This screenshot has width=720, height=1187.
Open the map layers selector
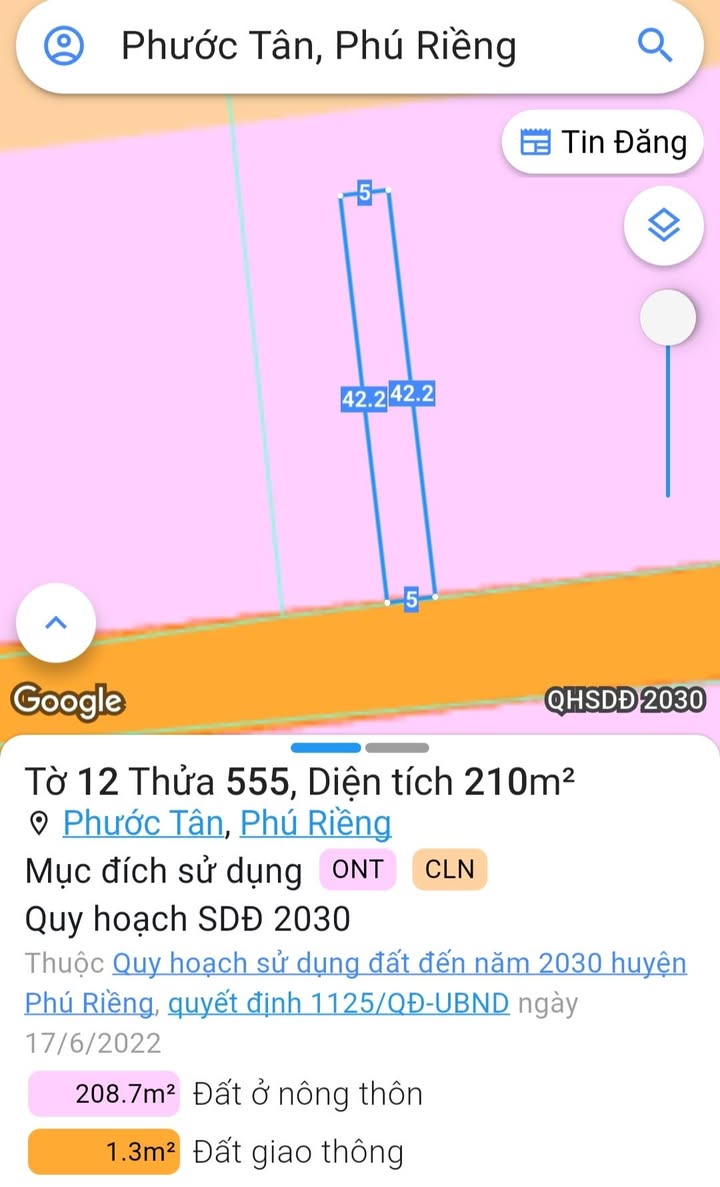click(x=664, y=225)
